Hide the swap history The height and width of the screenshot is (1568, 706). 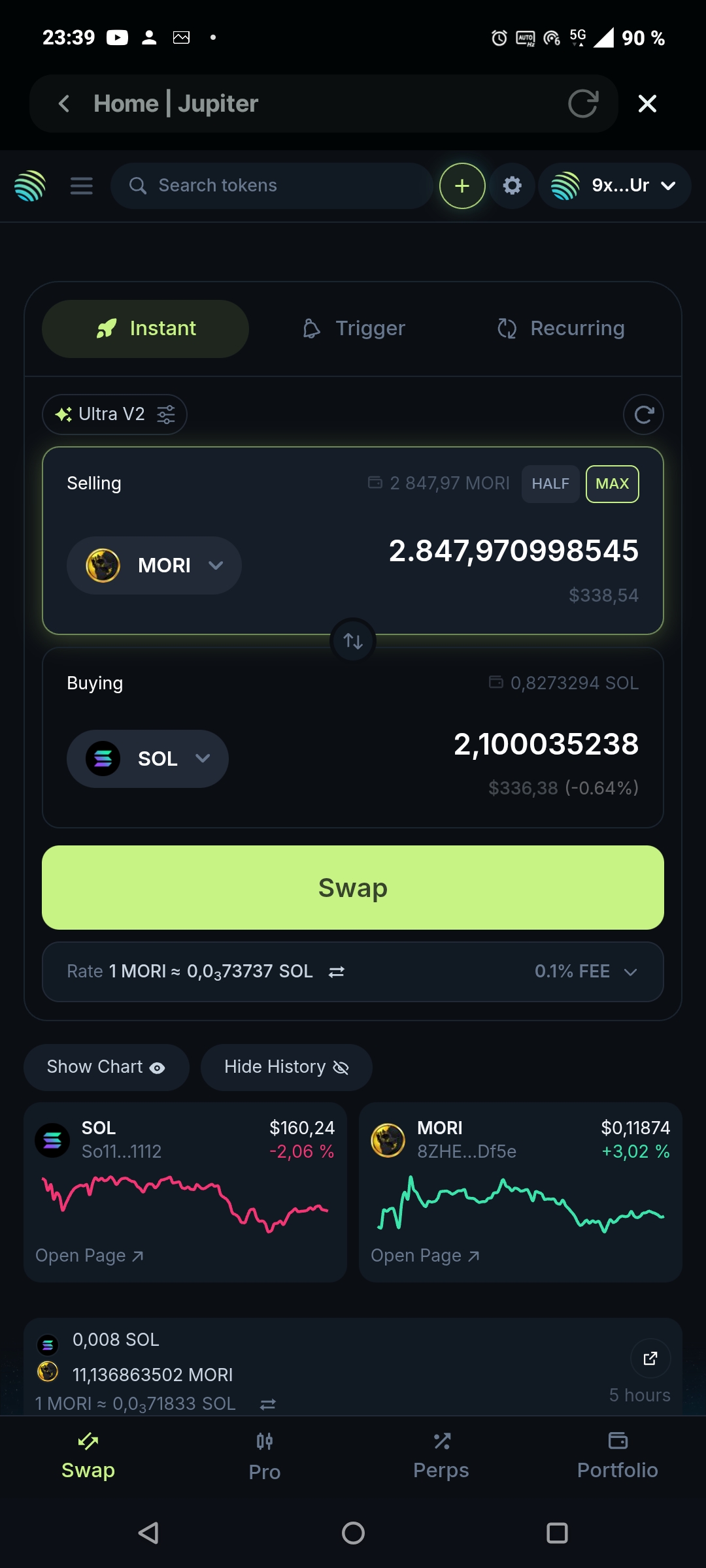(286, 1067)
